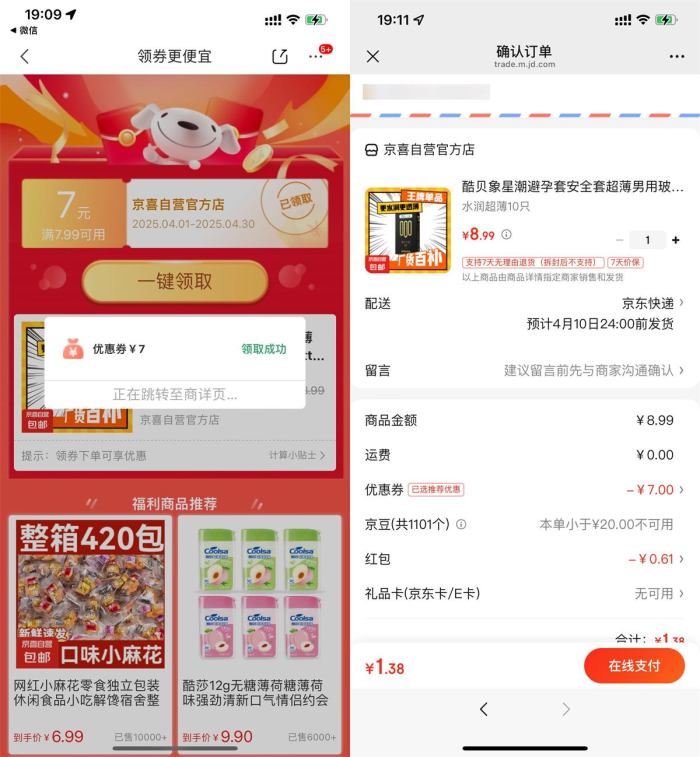Open 配送 京东快递 delivery options
Image resolution: width=700 pixels, height=757 pixels.
[650, 302]
